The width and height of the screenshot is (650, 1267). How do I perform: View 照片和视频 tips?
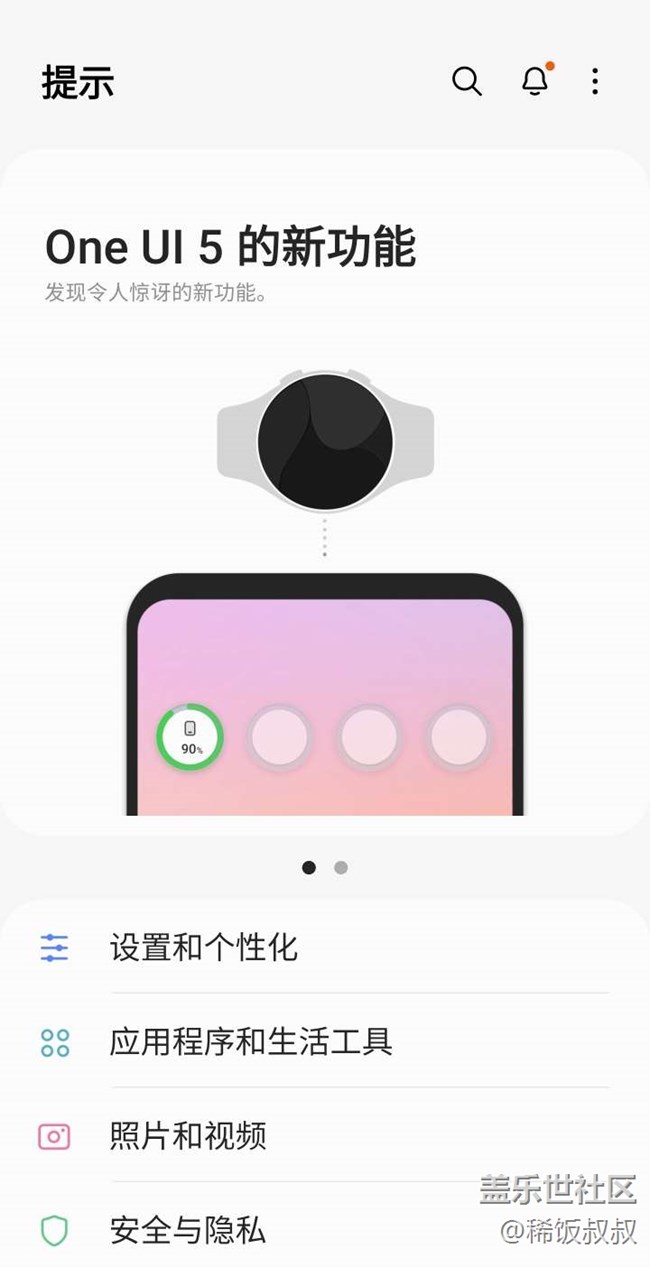click(188, 1136)
